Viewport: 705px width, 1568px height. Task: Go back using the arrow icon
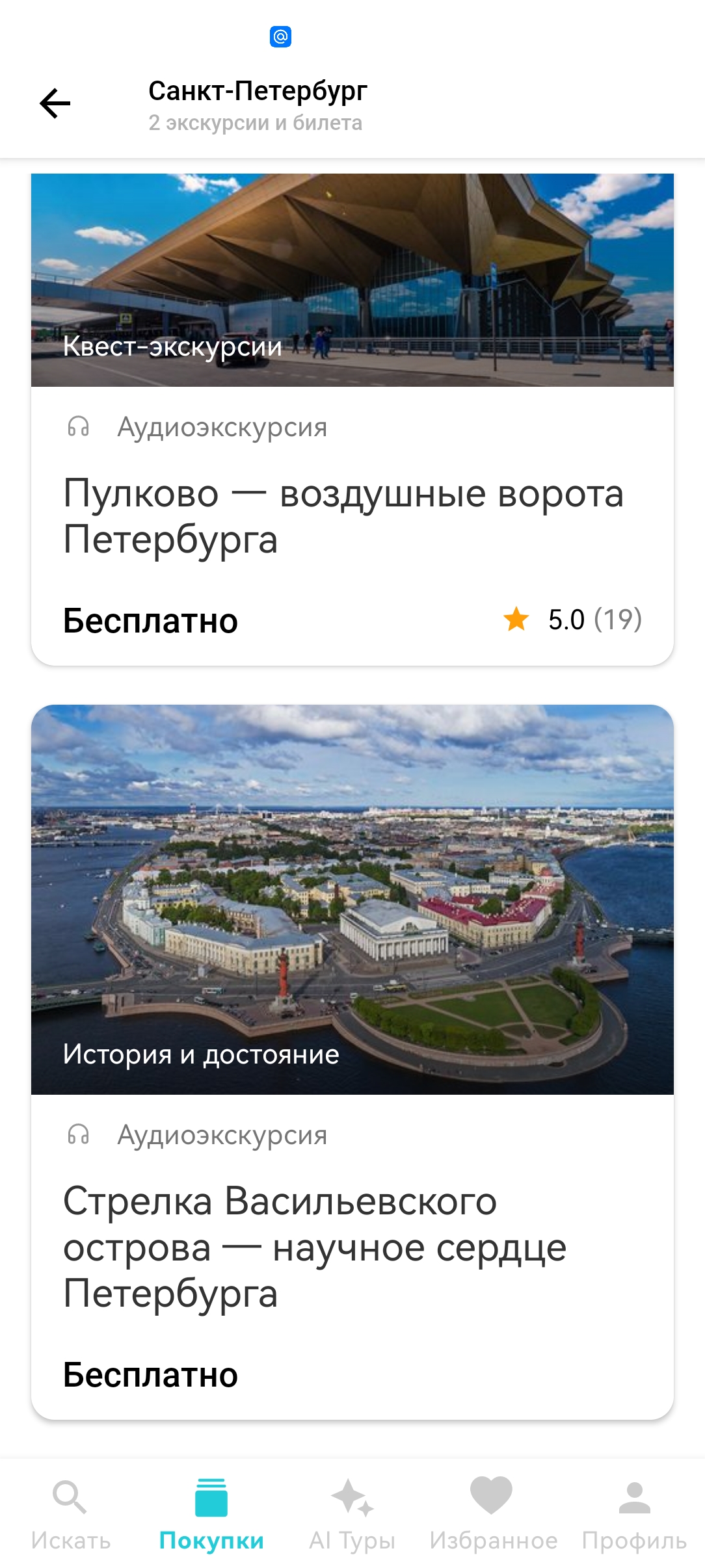pos(55,104)
